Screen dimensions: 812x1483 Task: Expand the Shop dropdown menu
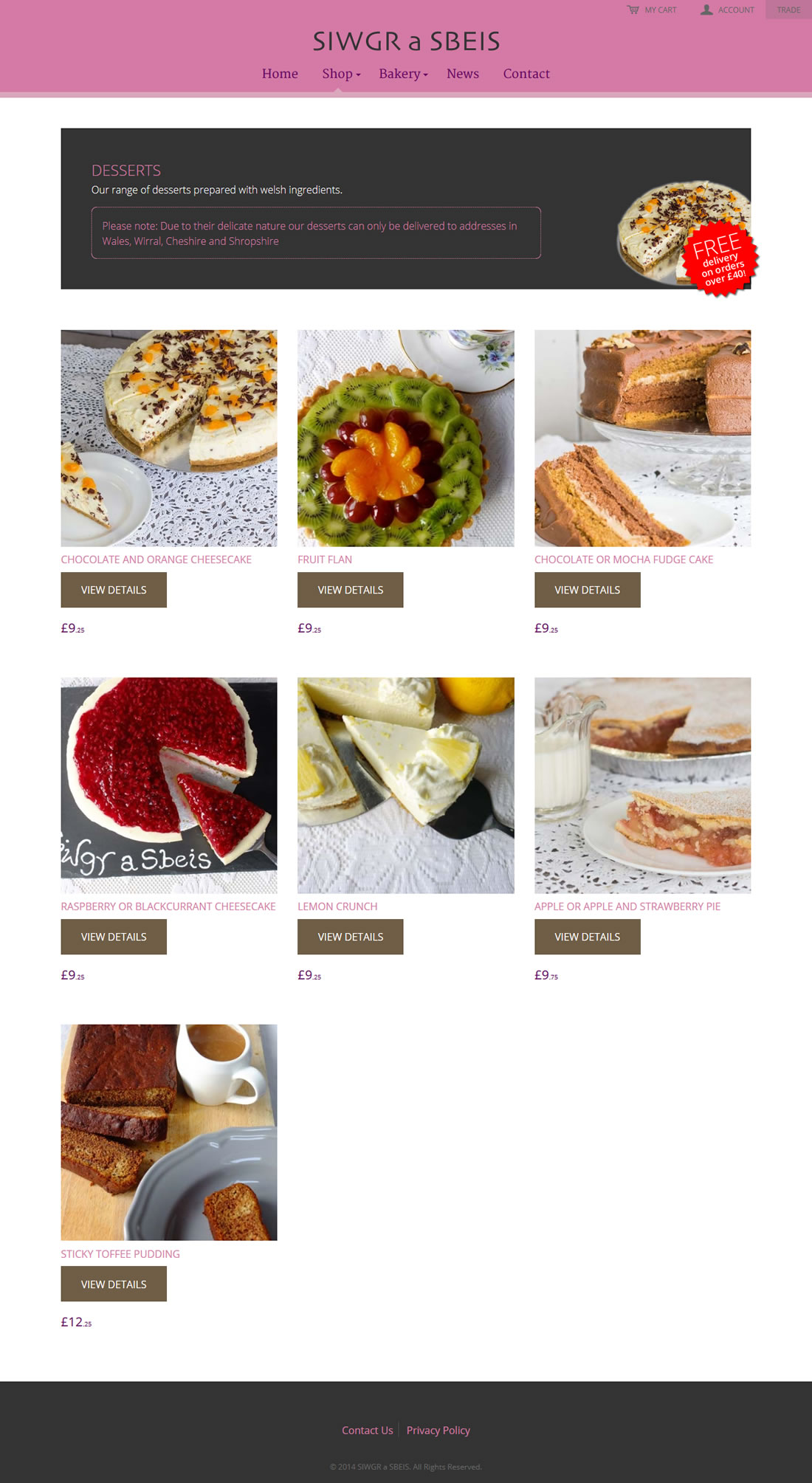341,74
